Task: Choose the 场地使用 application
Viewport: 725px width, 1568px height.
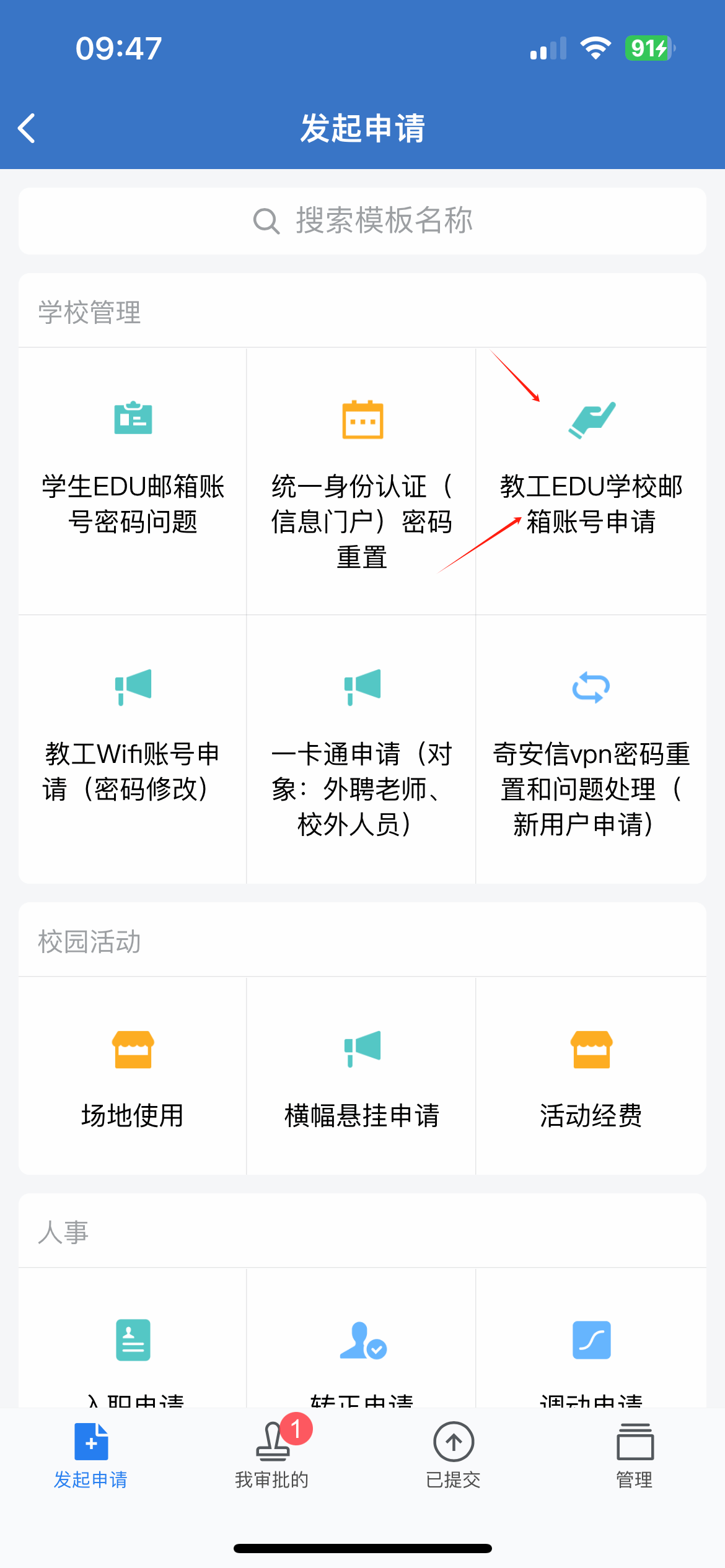Action: click(x=133, y=1076)
